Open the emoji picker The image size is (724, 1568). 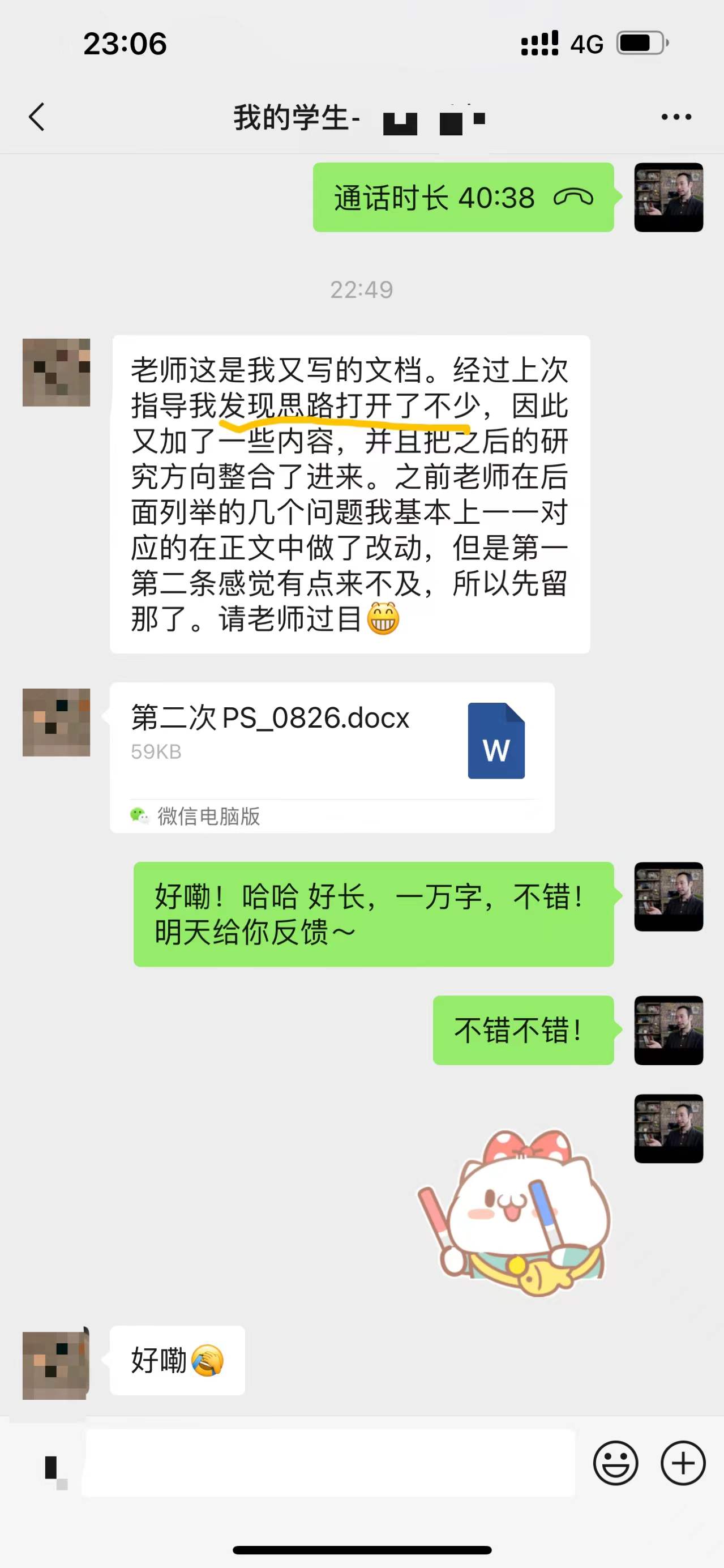[615, 1463]
